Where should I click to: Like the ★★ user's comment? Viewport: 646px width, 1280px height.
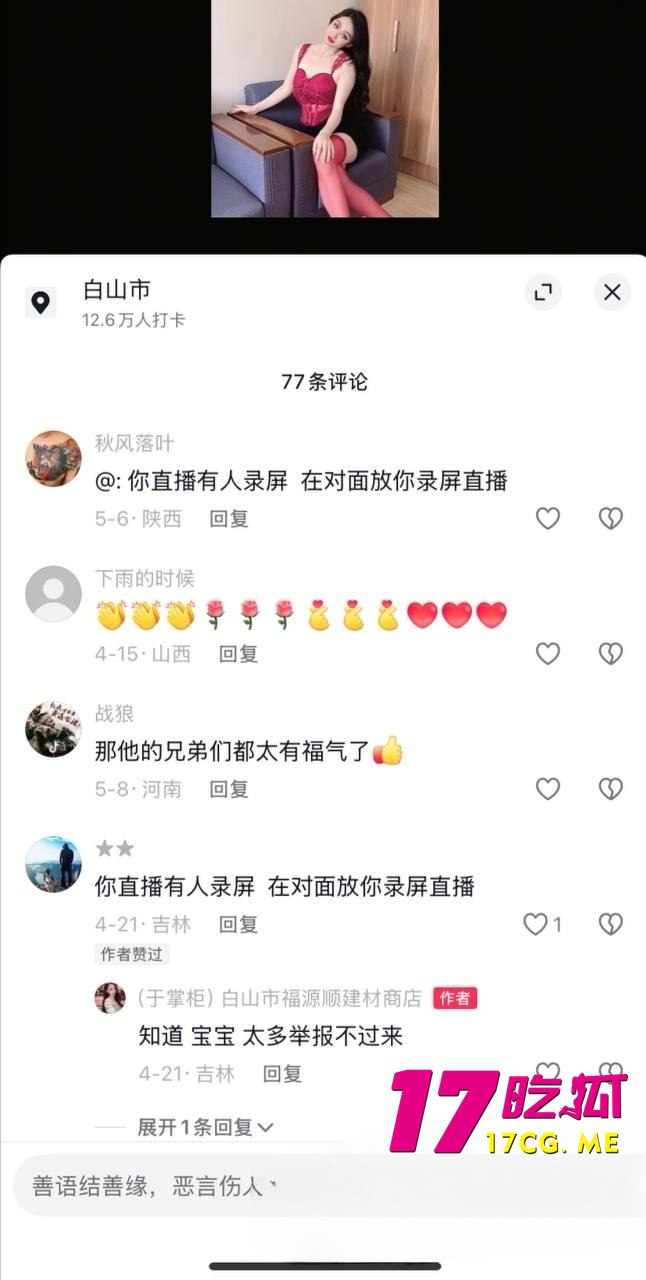(537, 924)
